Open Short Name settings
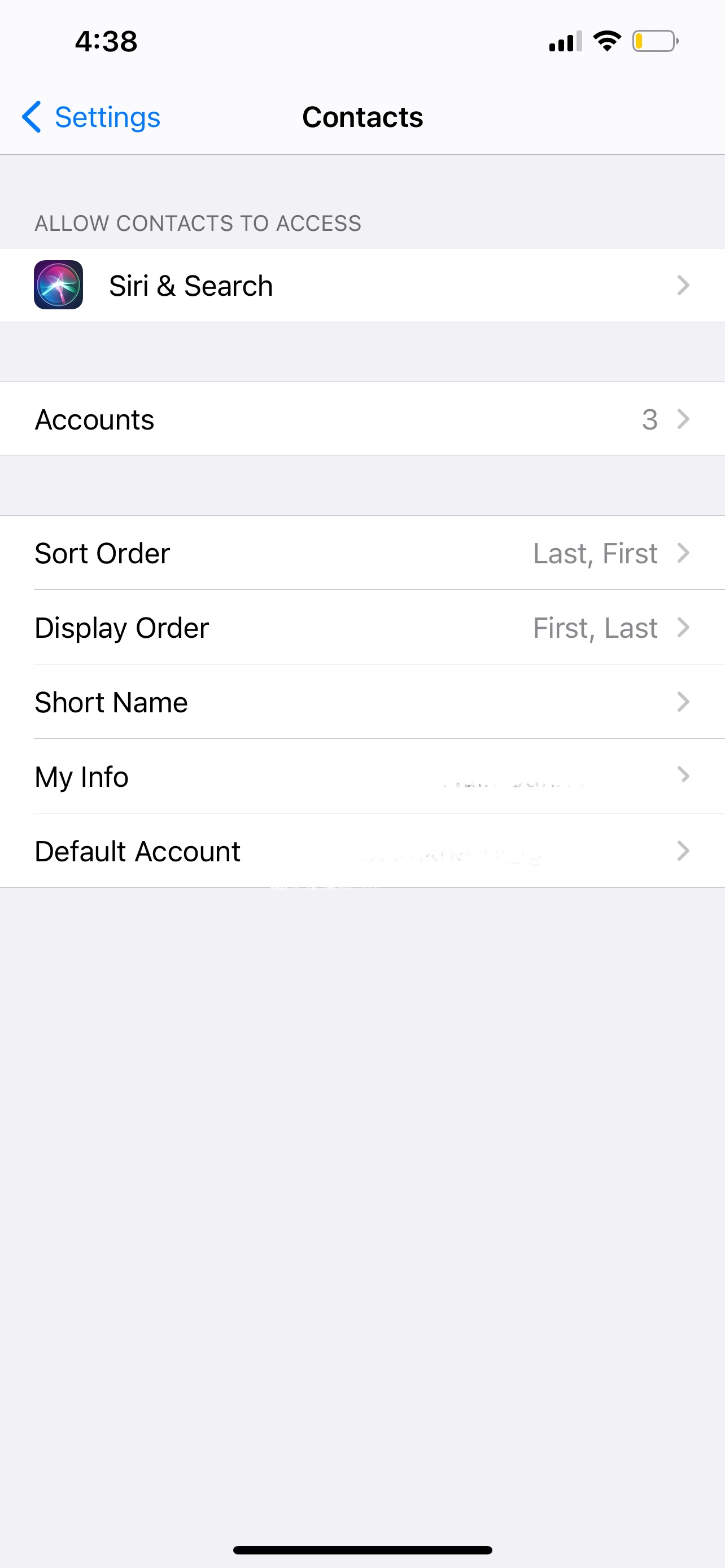The width and height of the screenshot is (725, 1568). (362, 702)
